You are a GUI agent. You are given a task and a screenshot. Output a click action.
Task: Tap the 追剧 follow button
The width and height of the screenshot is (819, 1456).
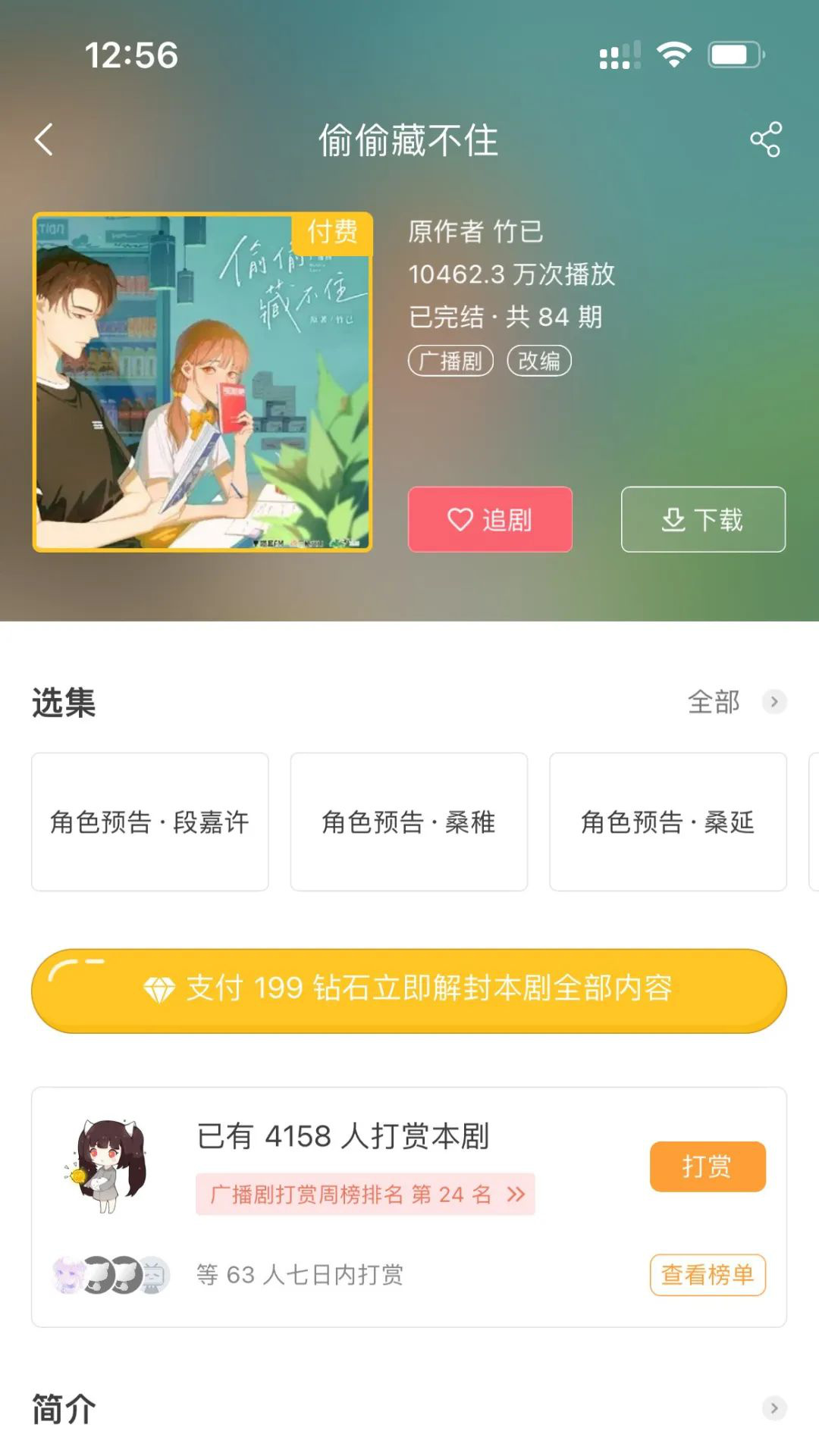click(490, 520)
